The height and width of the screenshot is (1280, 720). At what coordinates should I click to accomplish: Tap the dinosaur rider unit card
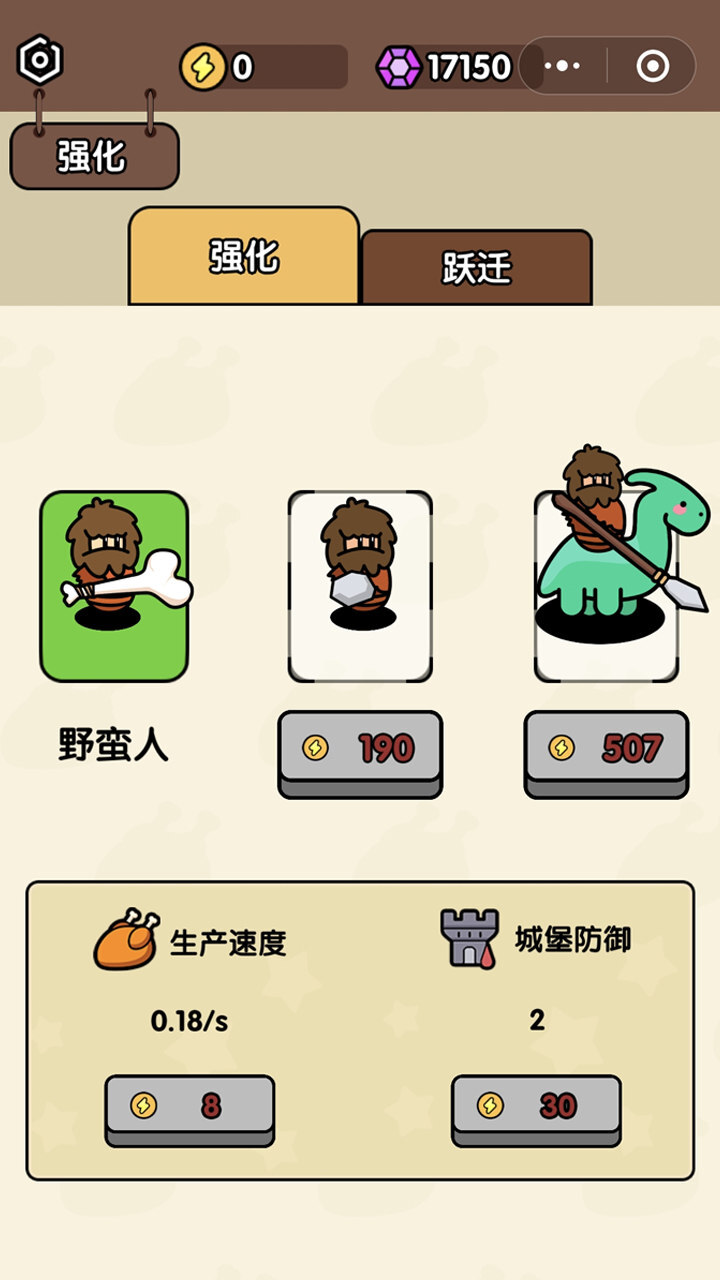[608, 586]
